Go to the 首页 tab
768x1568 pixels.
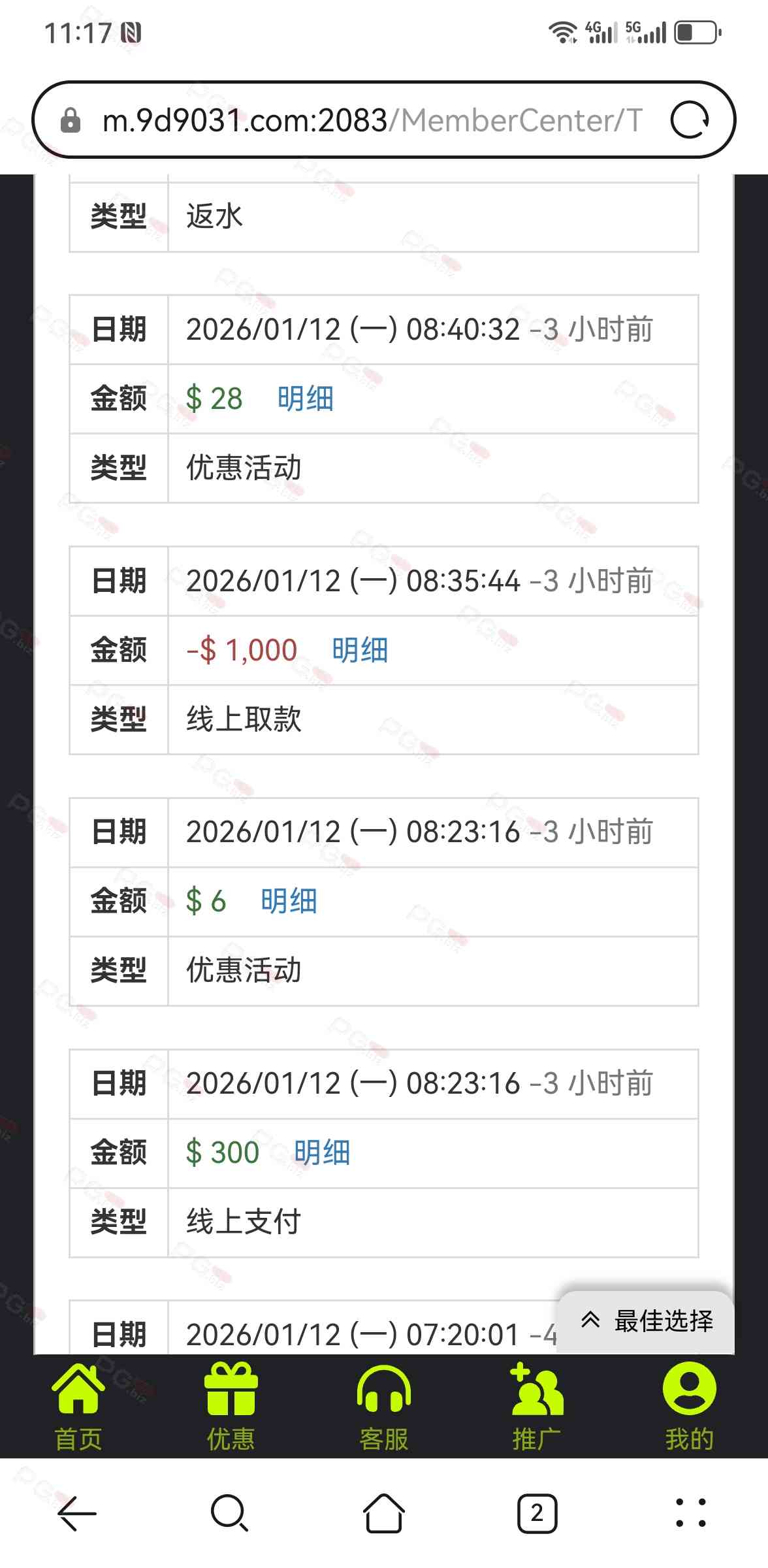point(78,1405)
